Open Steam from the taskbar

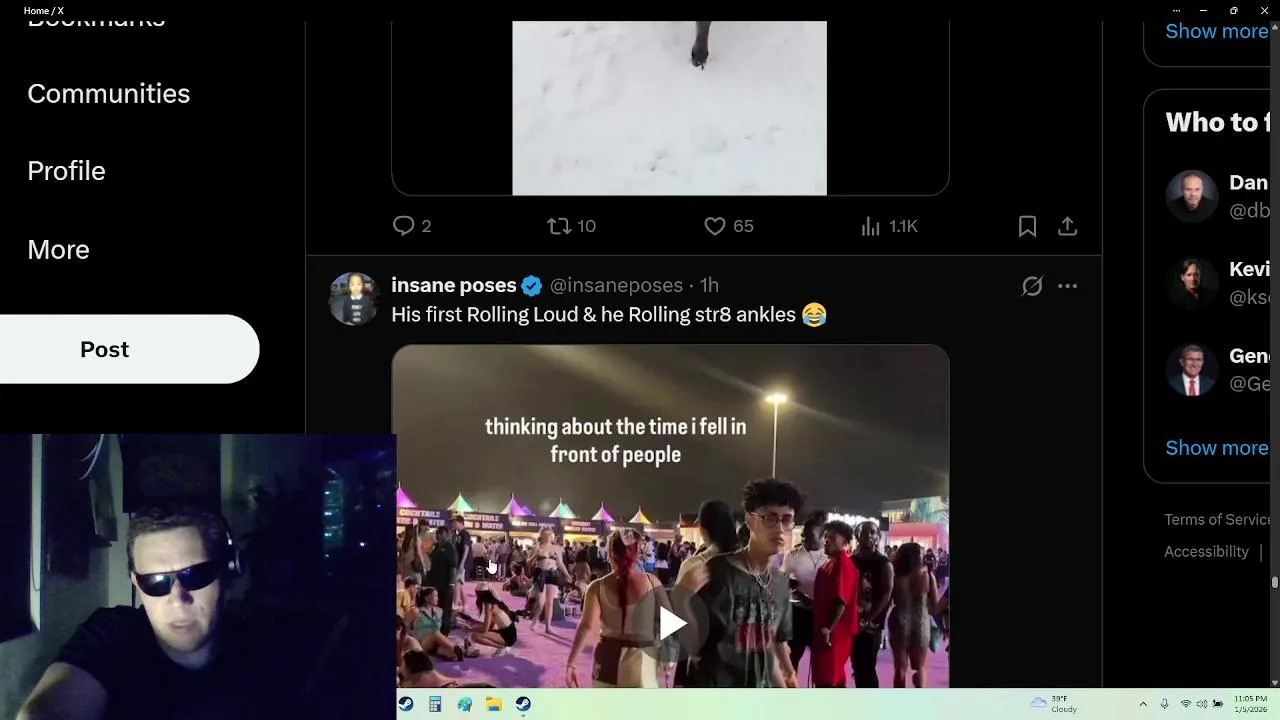pyautogui.click(x=523, y=704)
